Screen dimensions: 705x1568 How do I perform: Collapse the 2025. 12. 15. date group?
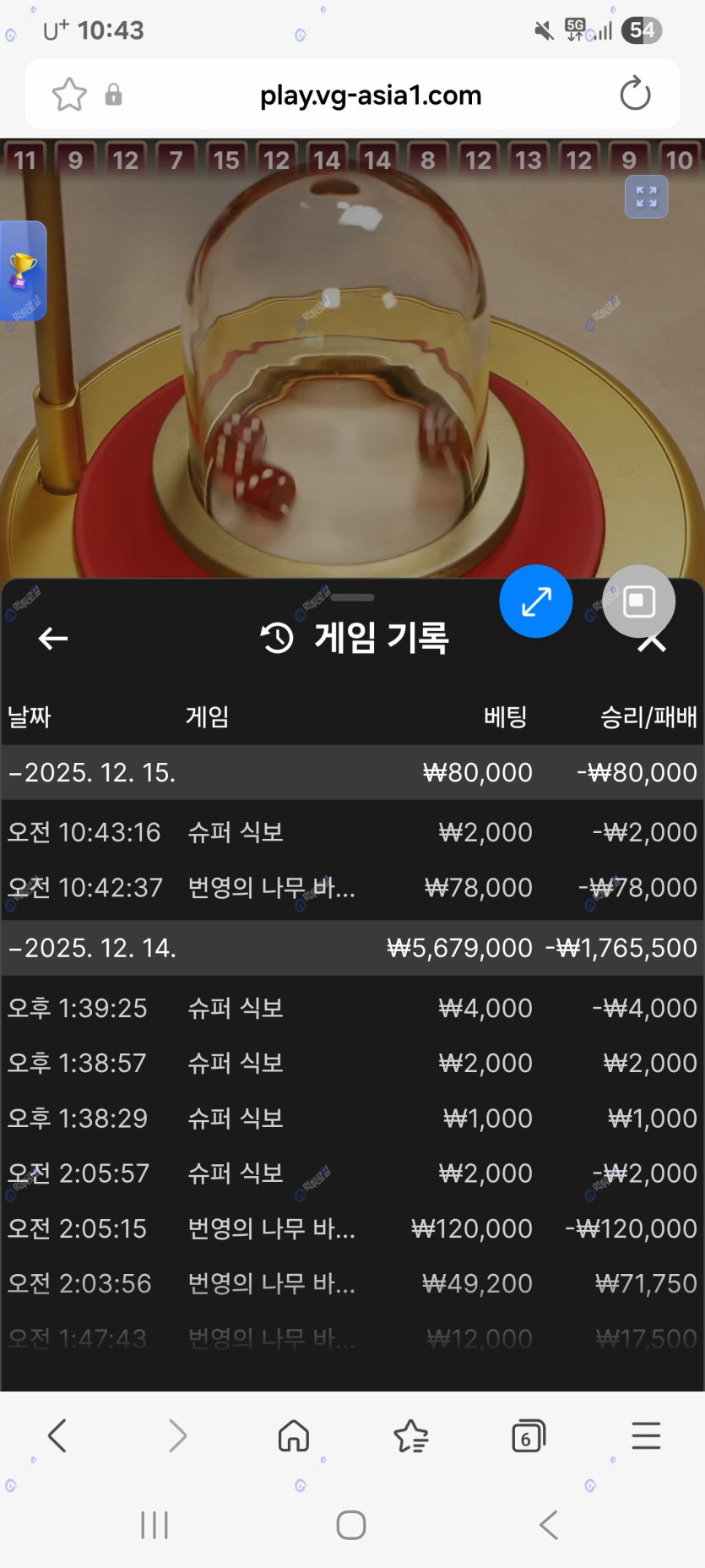tap(93, 772)
